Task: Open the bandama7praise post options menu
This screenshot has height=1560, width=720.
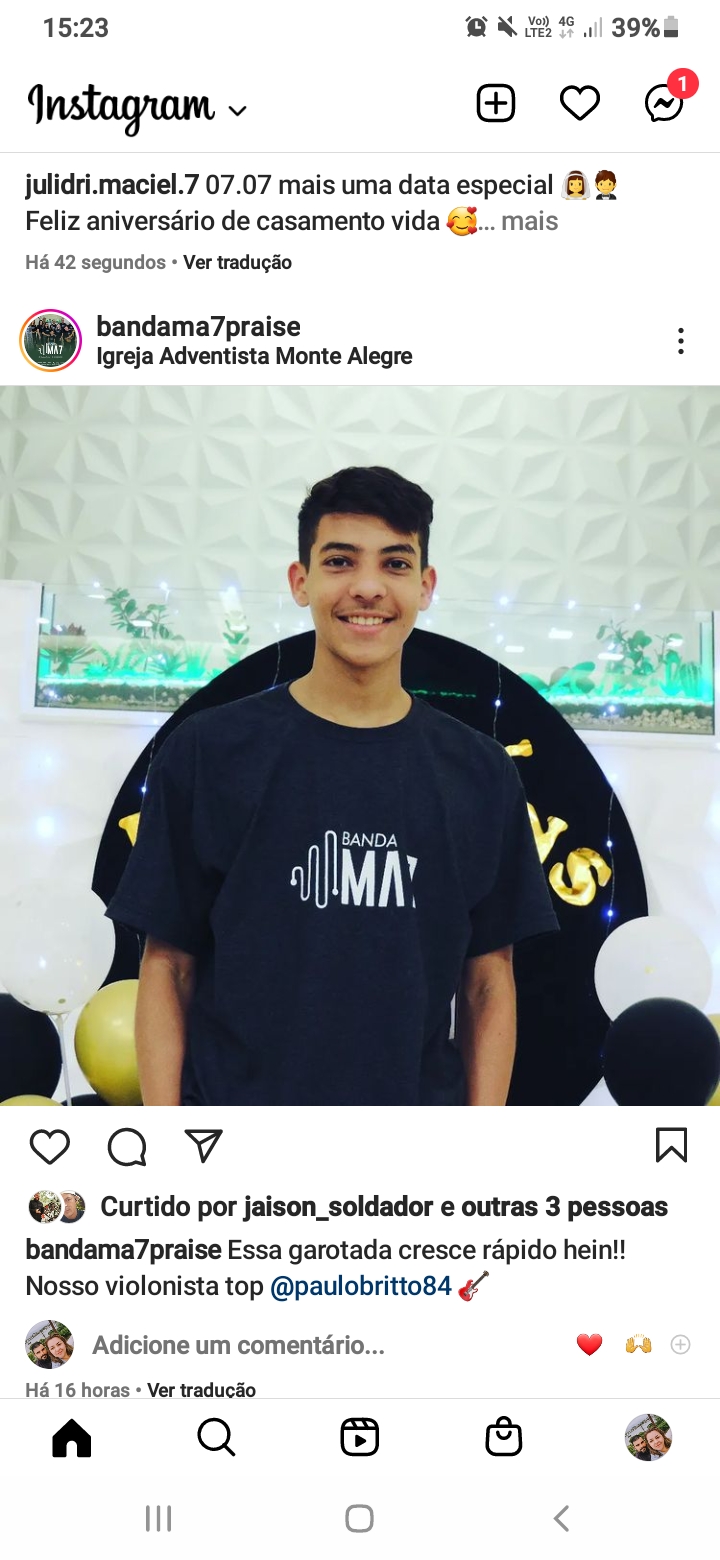Action: (681, 341)
